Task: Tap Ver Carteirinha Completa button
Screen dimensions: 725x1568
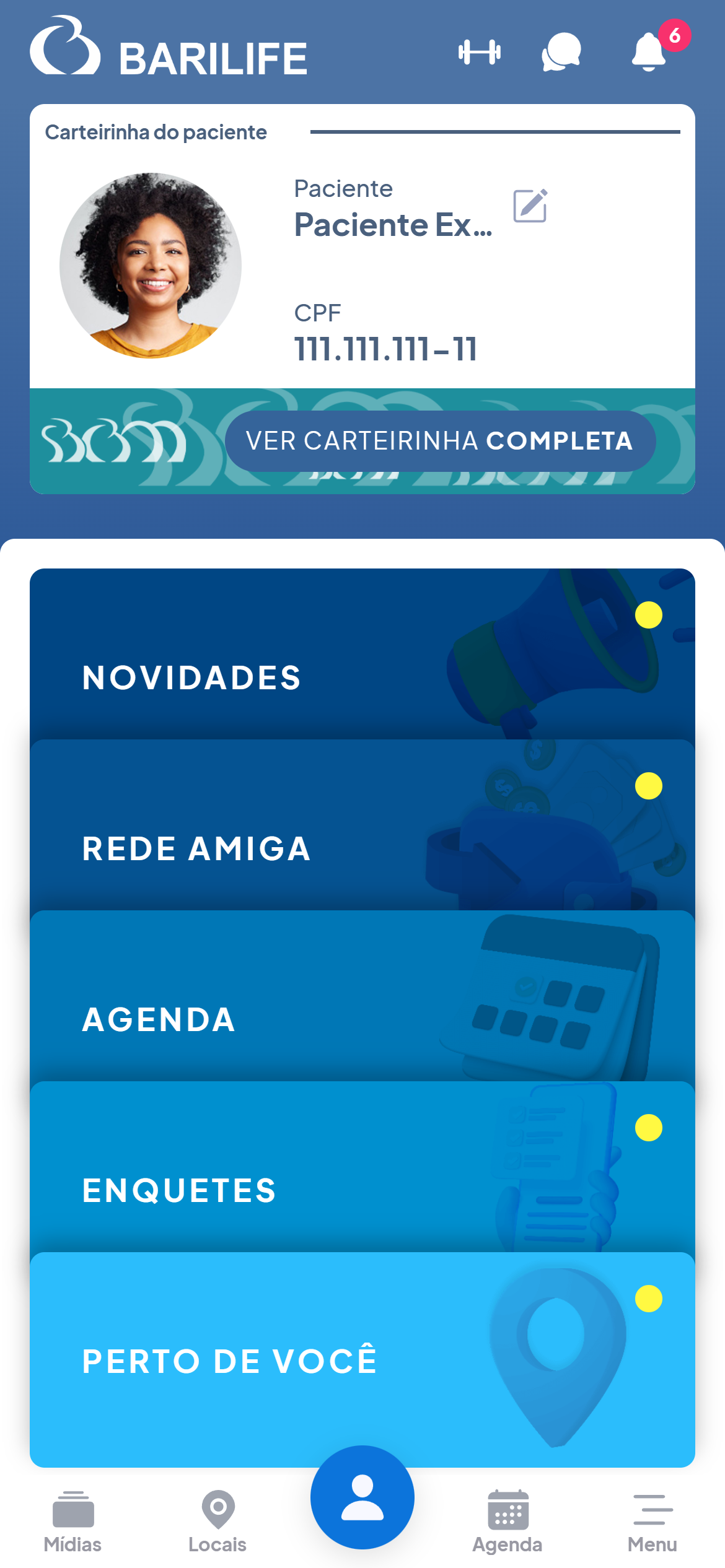Action: tap(440, 441)
